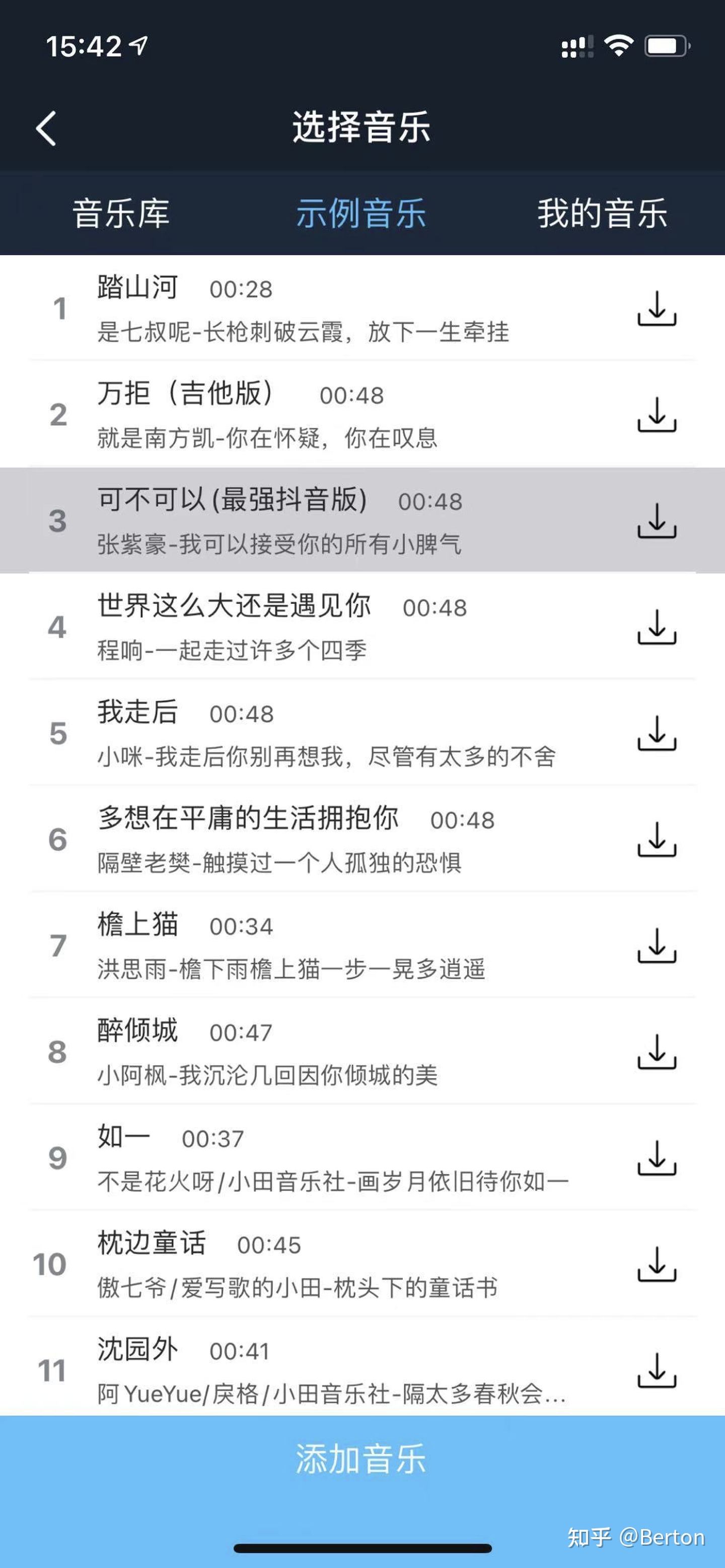Viewport: 725px width, 1568px height.
Task: Download the song 踏山河
Action: pyautogui.click(x=659, y=310)
